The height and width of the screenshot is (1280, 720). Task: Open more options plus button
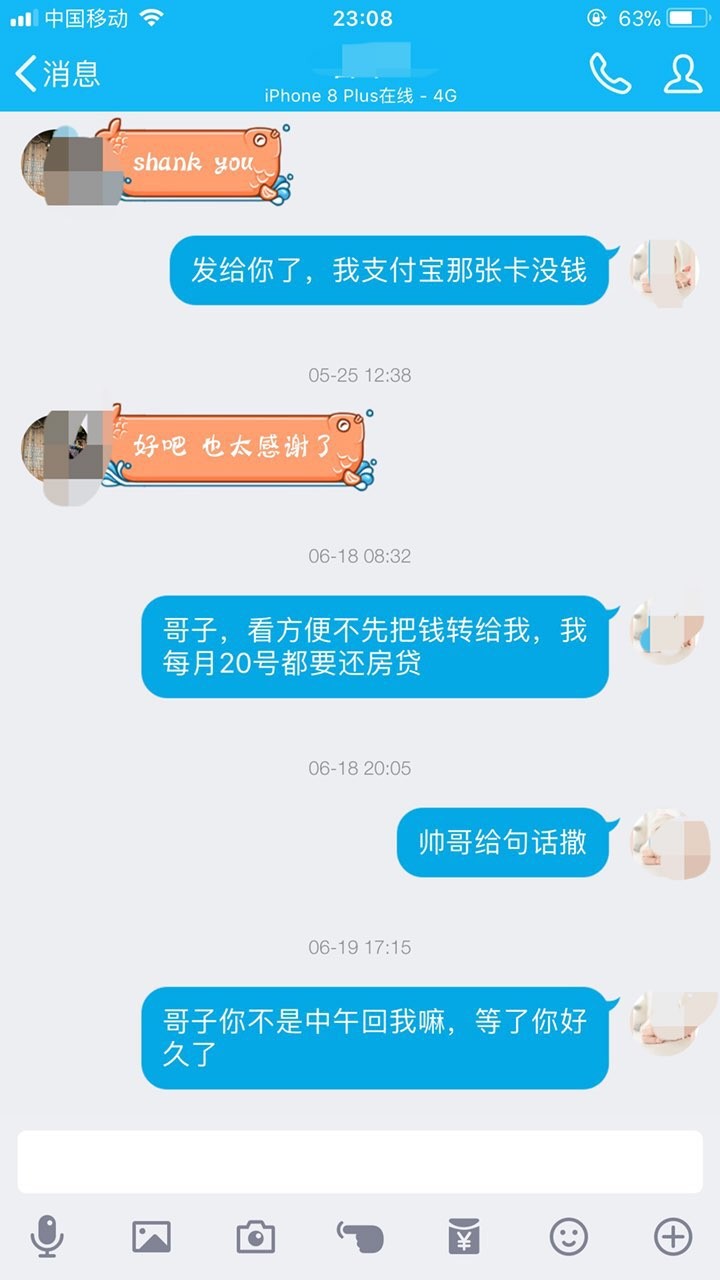click(x=673, y=1237)
